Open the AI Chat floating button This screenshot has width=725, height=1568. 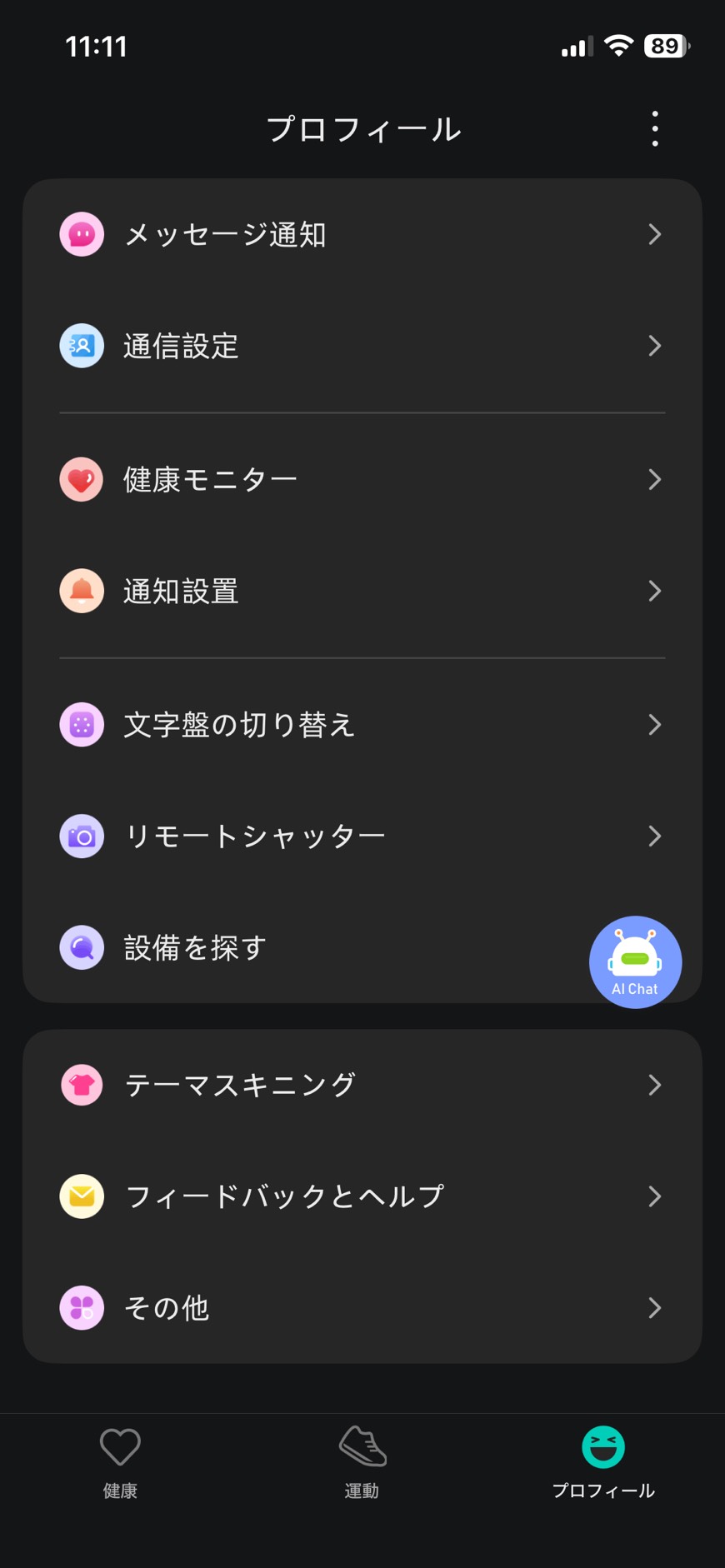pyautogui.click(x=635, y=962)
